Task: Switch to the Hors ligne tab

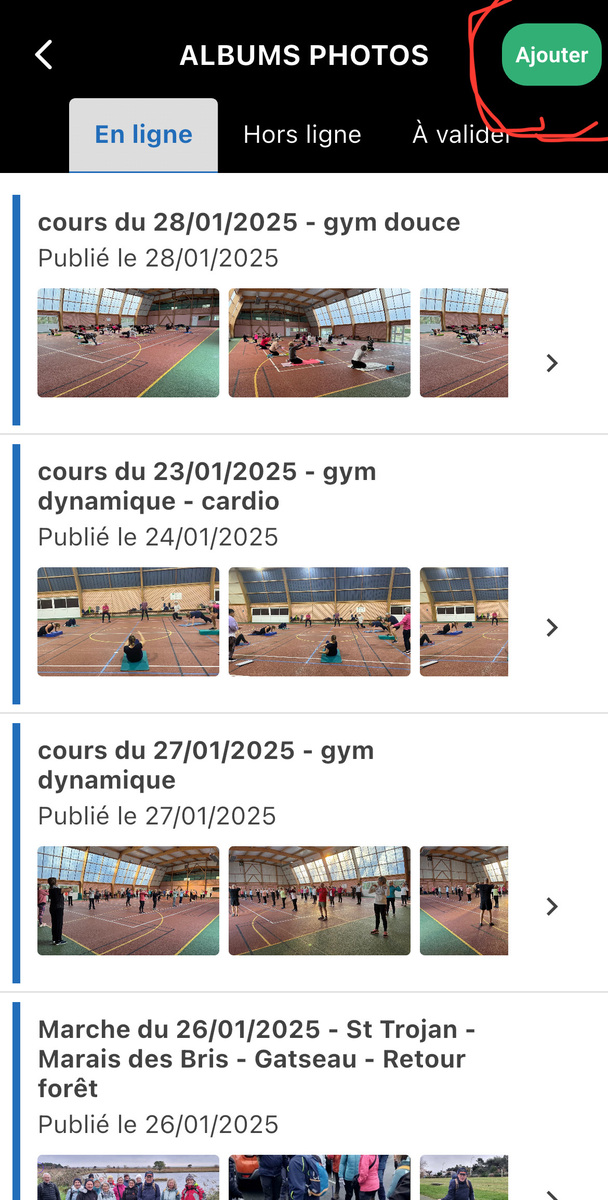Action: pos(302,135)
